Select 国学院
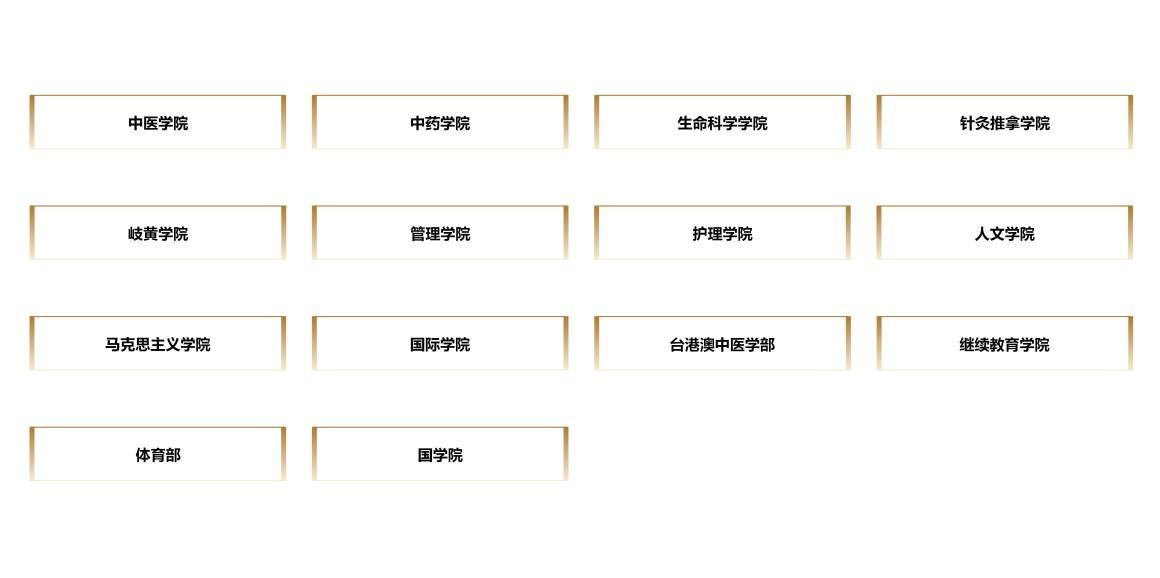This screenshot has width=1160, height=578. click(440, 455)
